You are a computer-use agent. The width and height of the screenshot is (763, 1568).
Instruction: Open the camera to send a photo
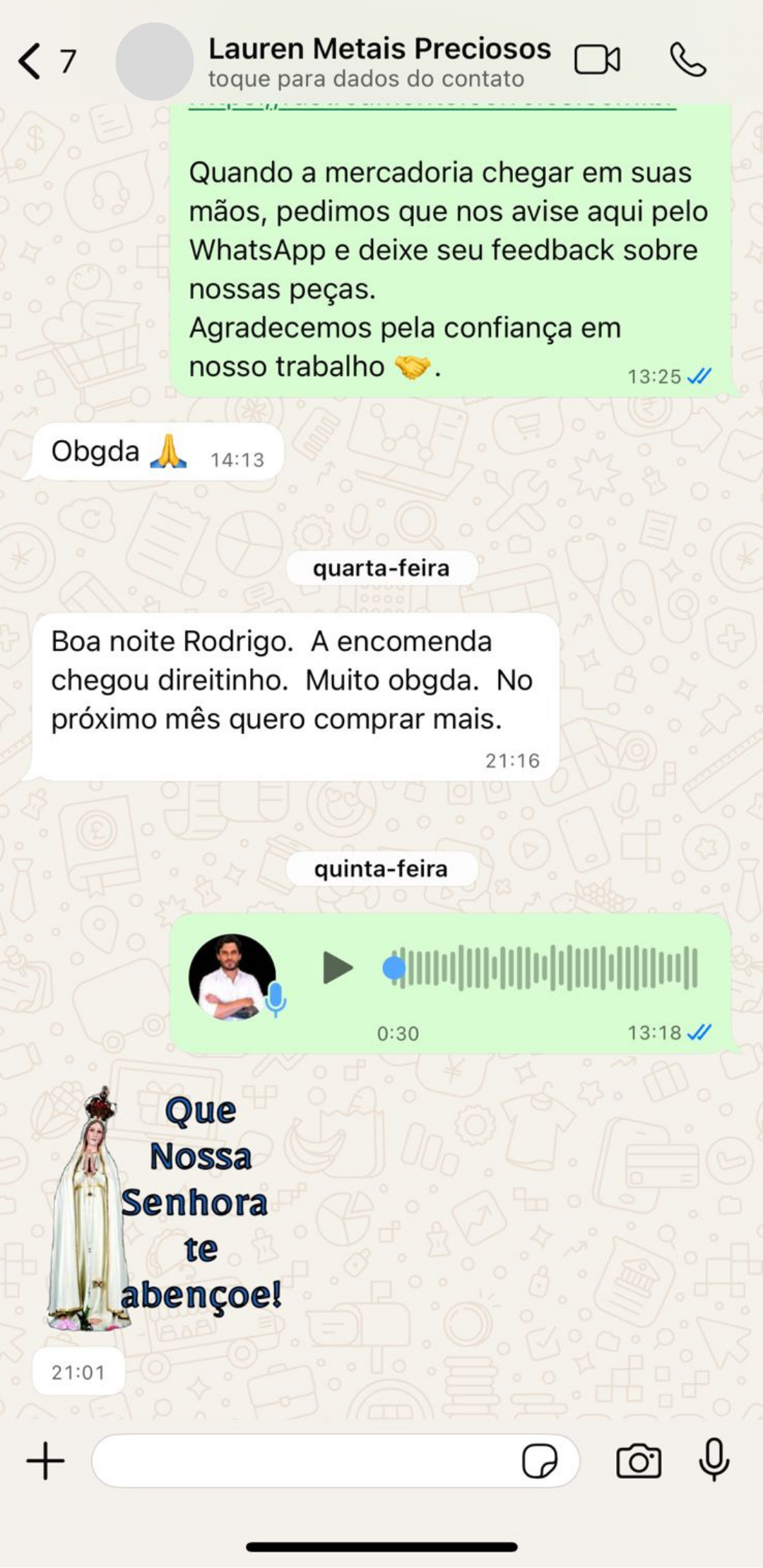[639, 1461]
